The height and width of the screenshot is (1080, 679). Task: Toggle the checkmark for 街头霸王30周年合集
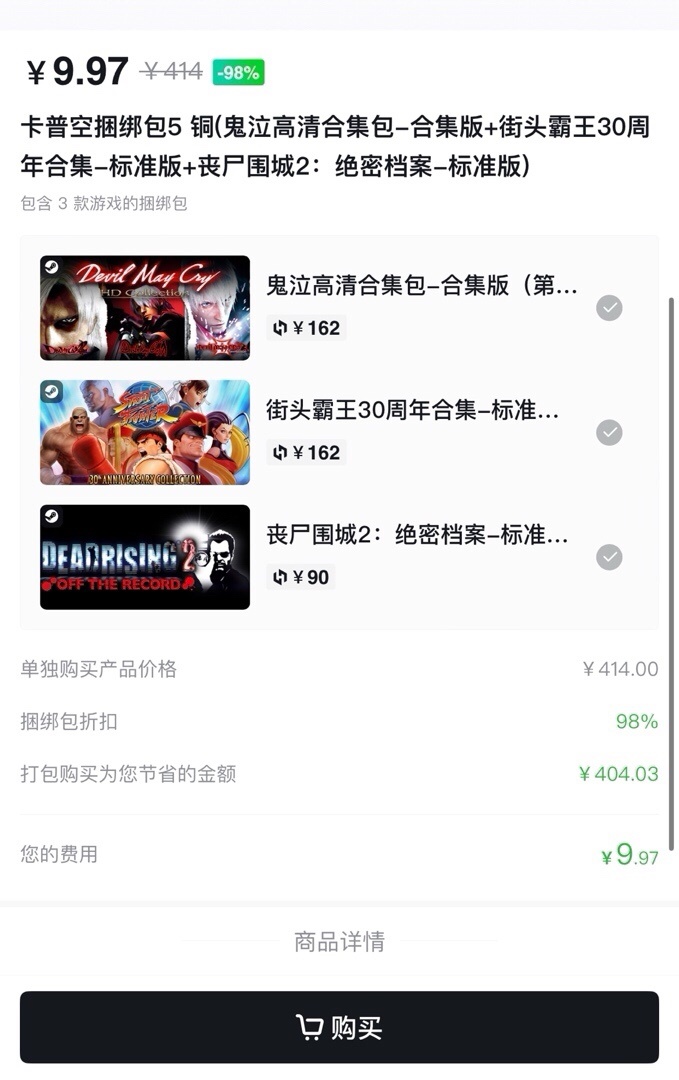pos(609,432)
